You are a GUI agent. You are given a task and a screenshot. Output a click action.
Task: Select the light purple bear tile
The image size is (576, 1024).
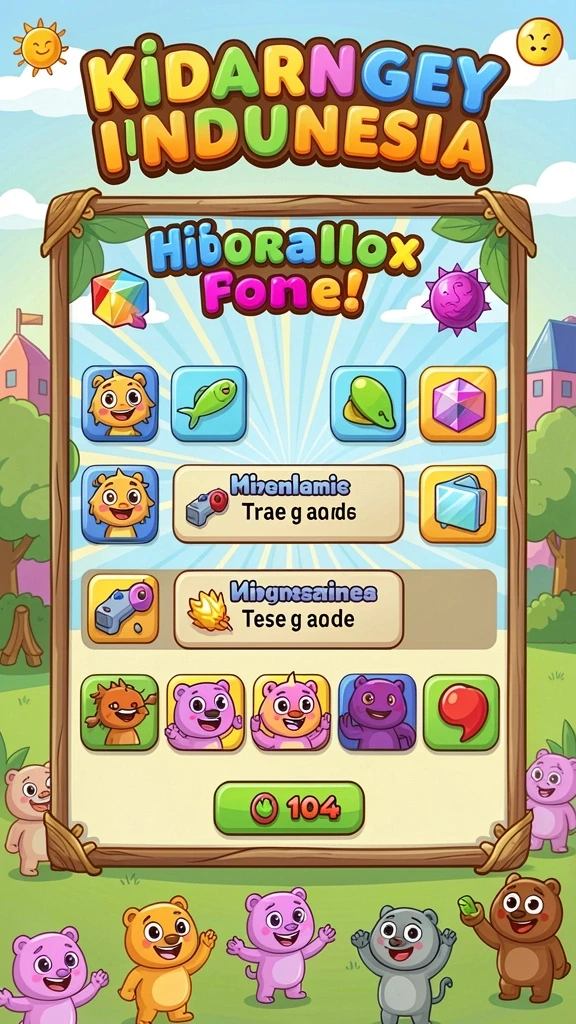click(205, 712)
